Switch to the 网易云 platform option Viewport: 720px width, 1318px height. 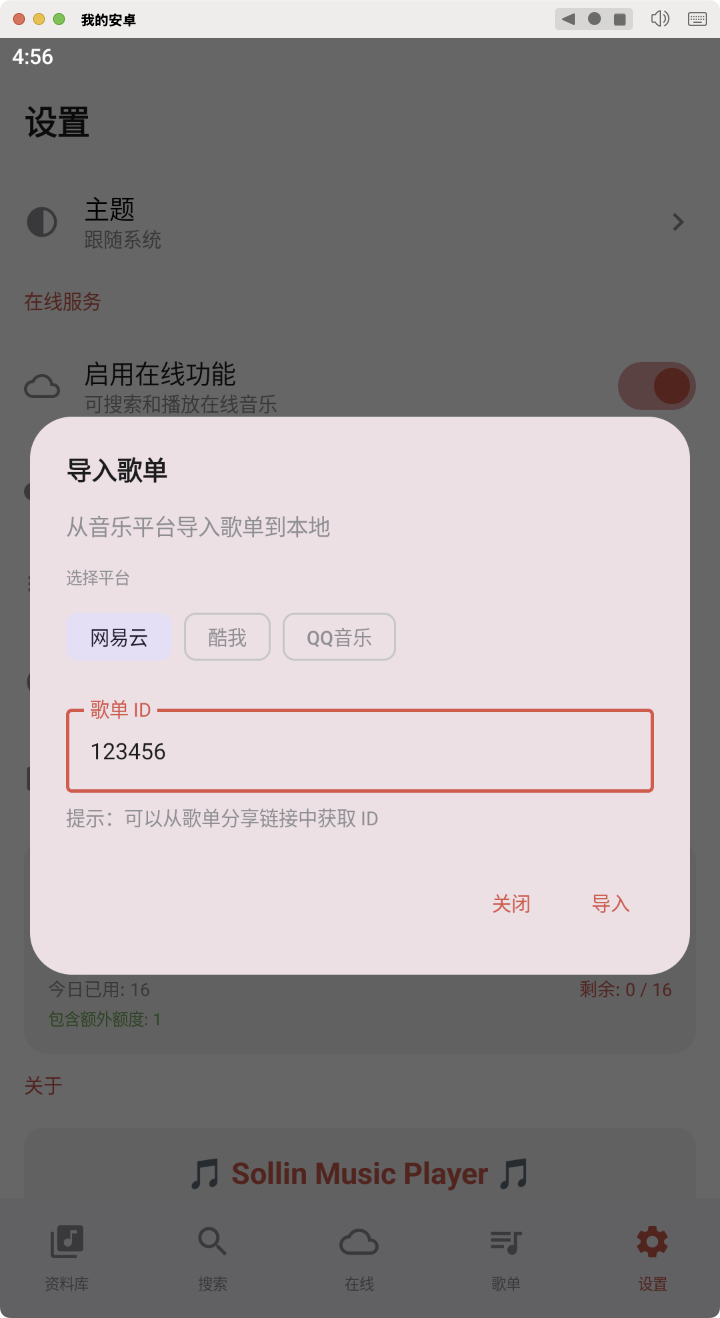[118, 637]
